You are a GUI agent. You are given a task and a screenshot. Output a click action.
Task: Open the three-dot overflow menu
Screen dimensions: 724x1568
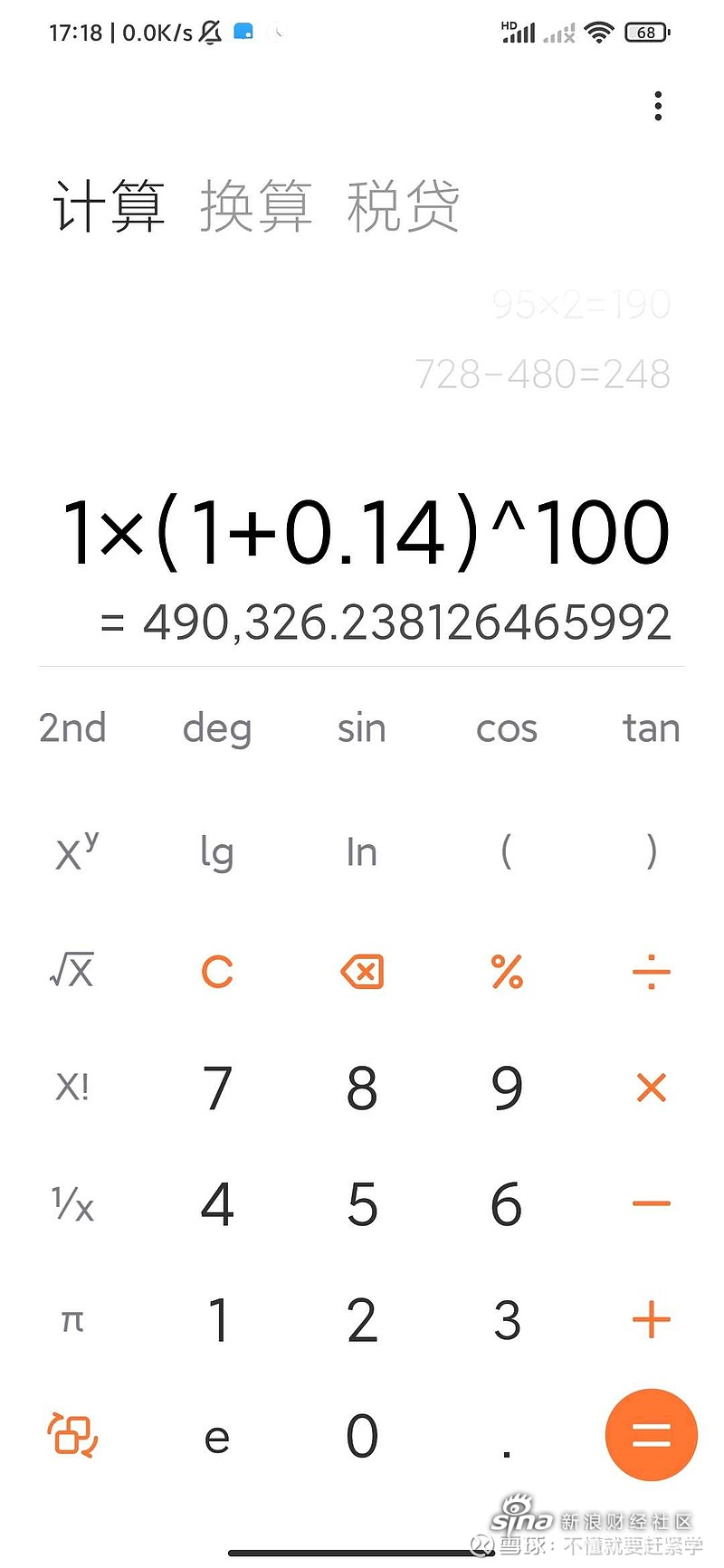(x=658, y=106)
